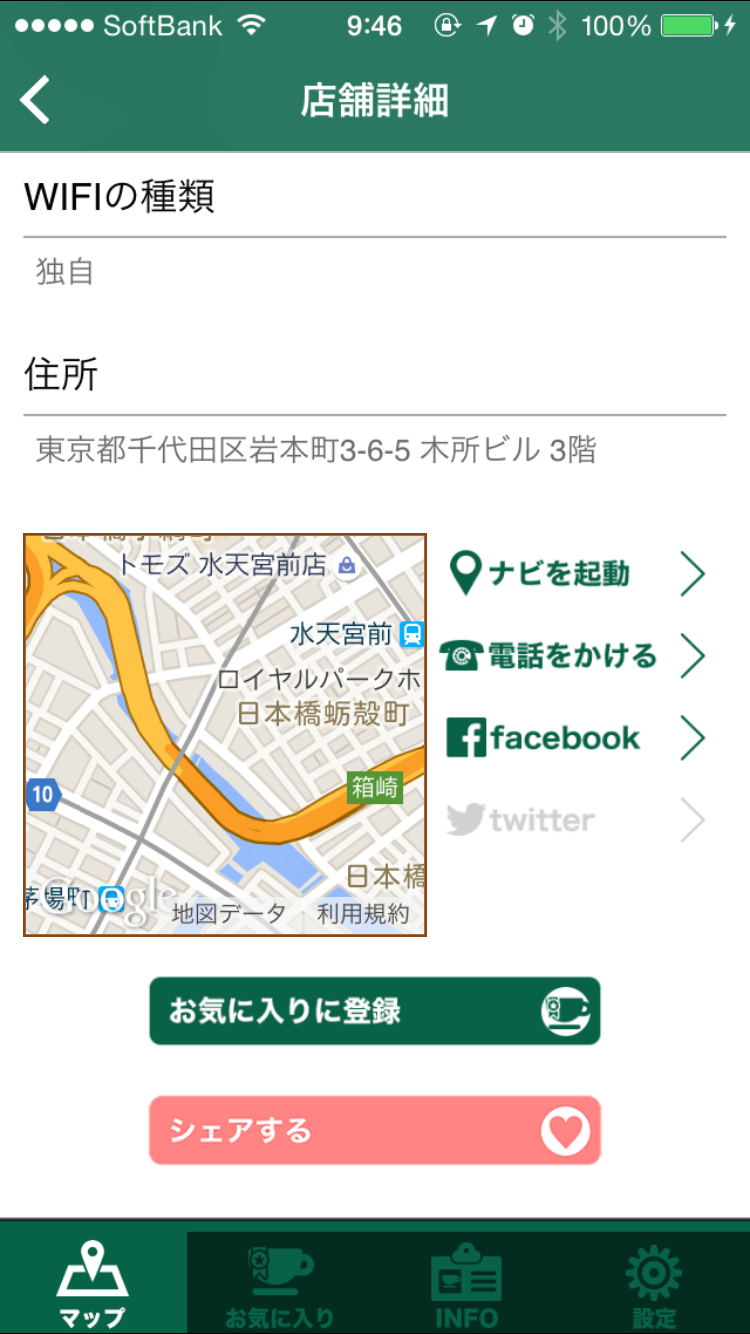750x1334 pixels.
Task: Open the store's facebook page
Action: [x=575, y=739]
